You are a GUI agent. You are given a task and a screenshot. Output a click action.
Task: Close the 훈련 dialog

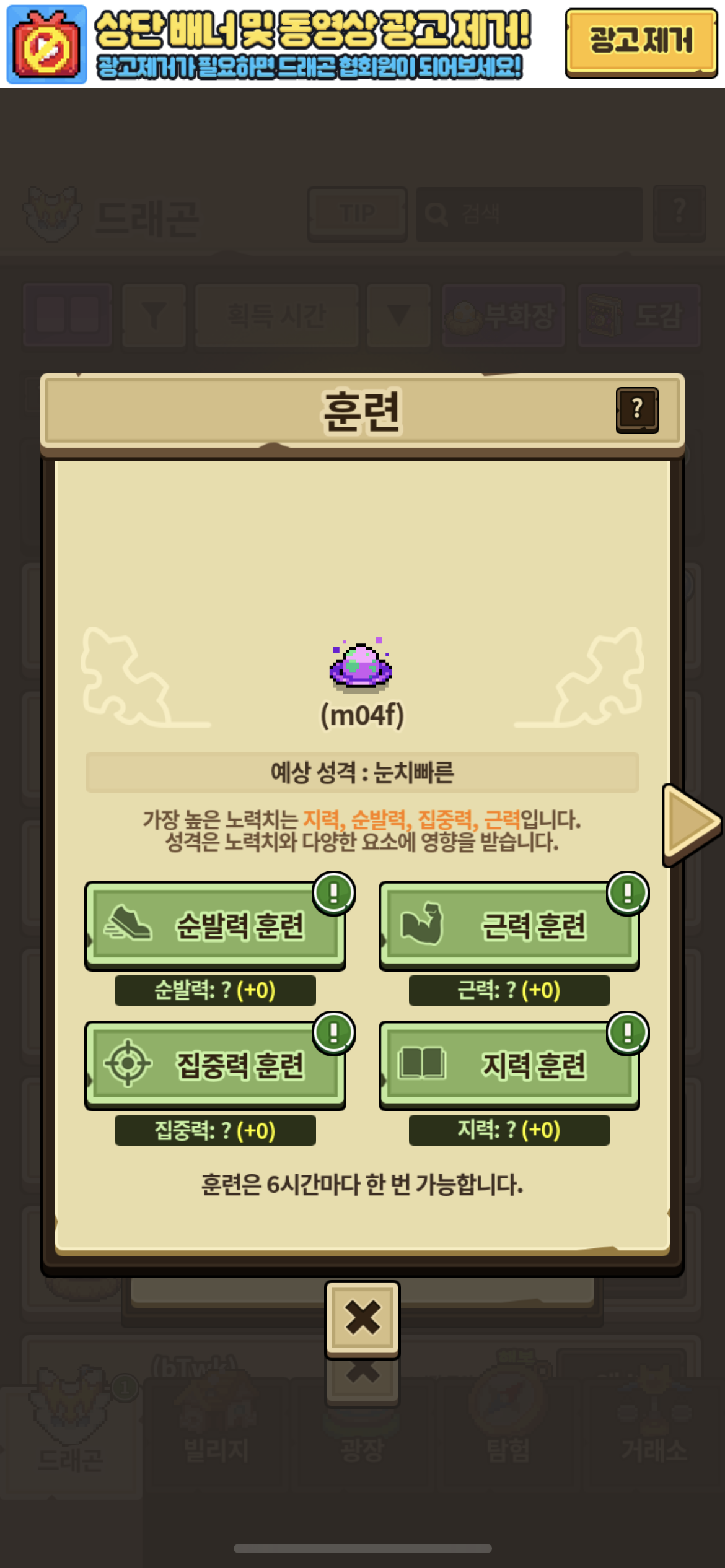point(362,1318)
